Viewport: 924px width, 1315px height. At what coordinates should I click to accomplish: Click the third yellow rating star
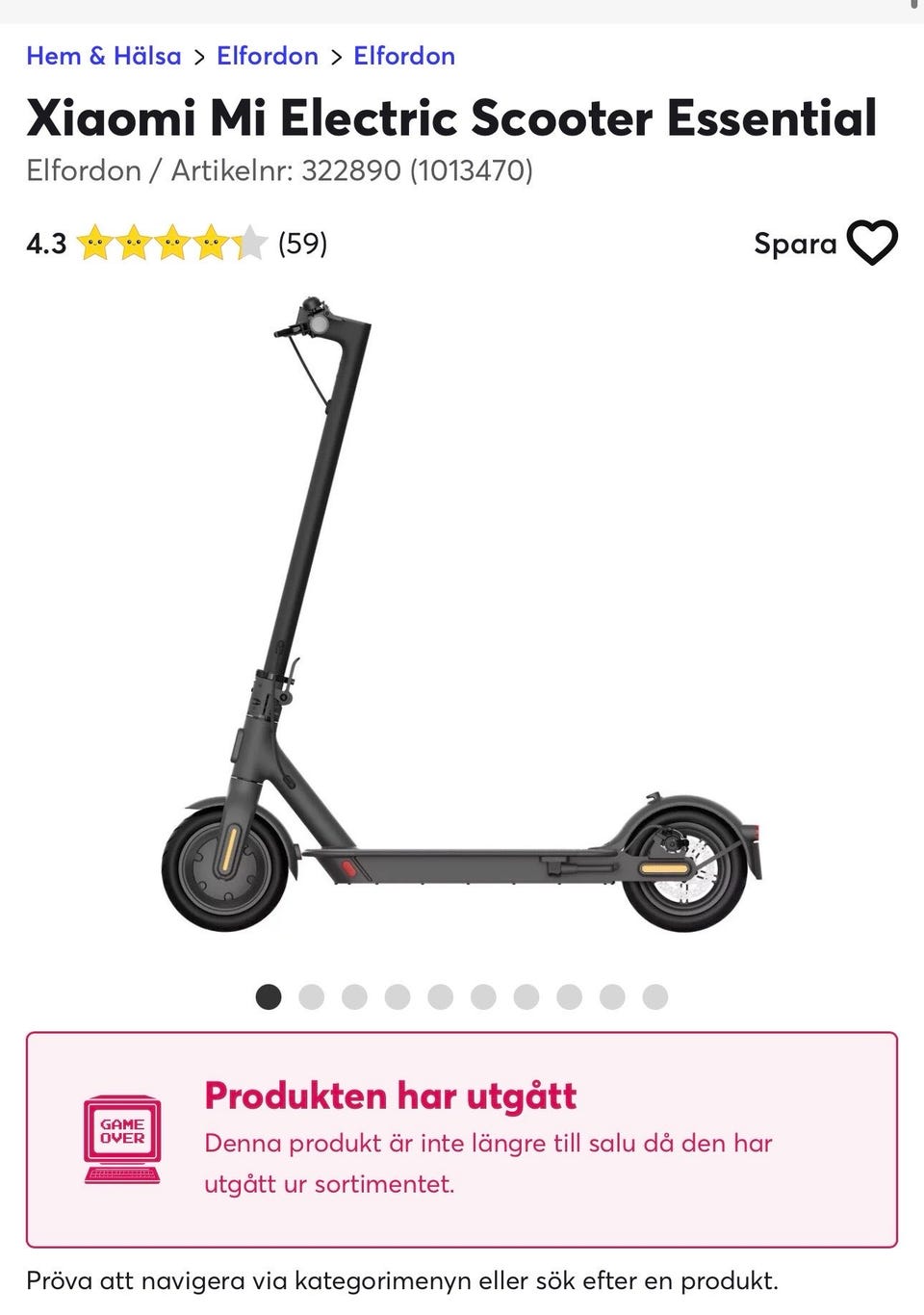pos(175,244)
